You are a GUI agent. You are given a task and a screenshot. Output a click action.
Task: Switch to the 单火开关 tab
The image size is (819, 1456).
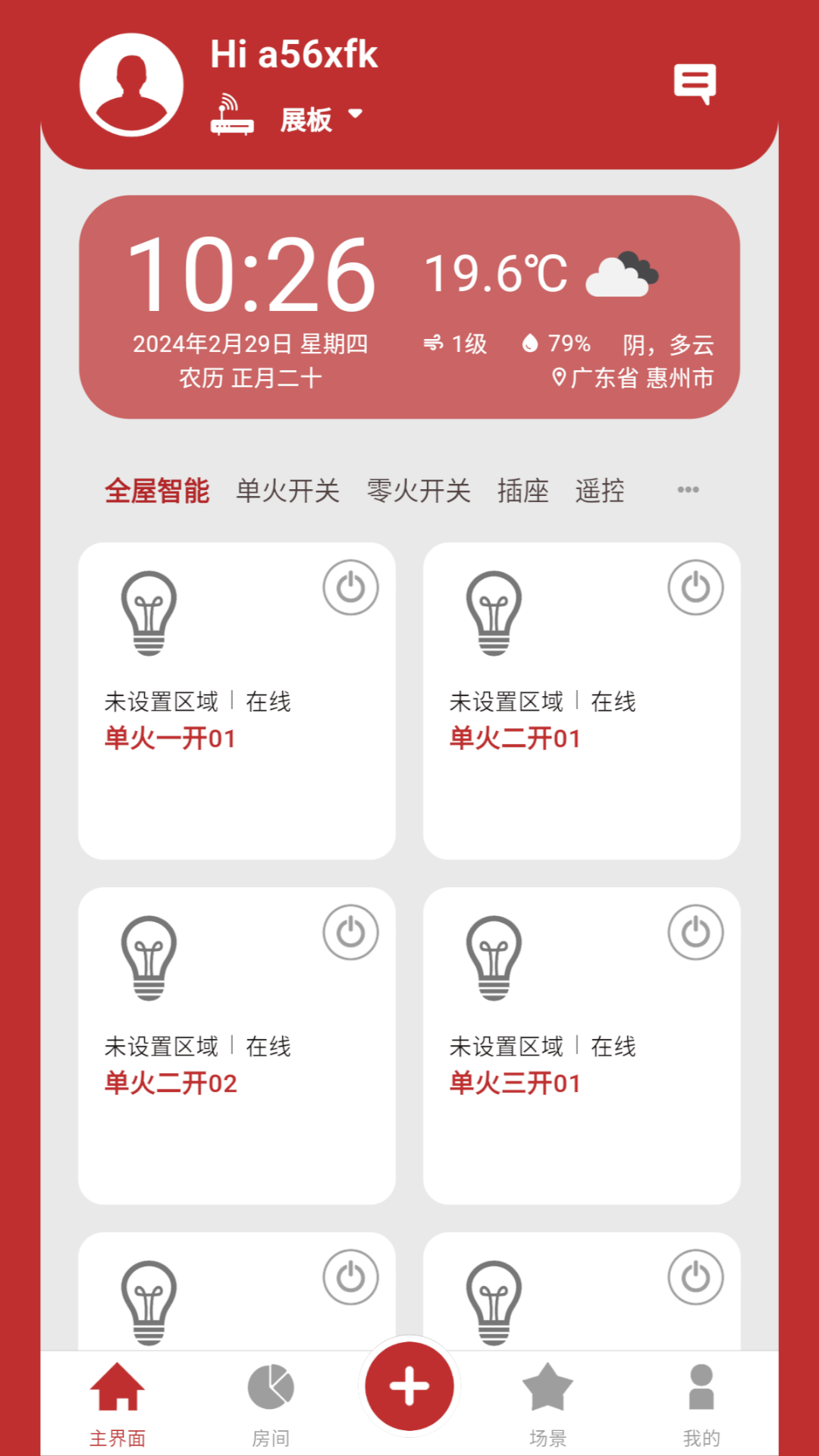[x=288, y=491]
